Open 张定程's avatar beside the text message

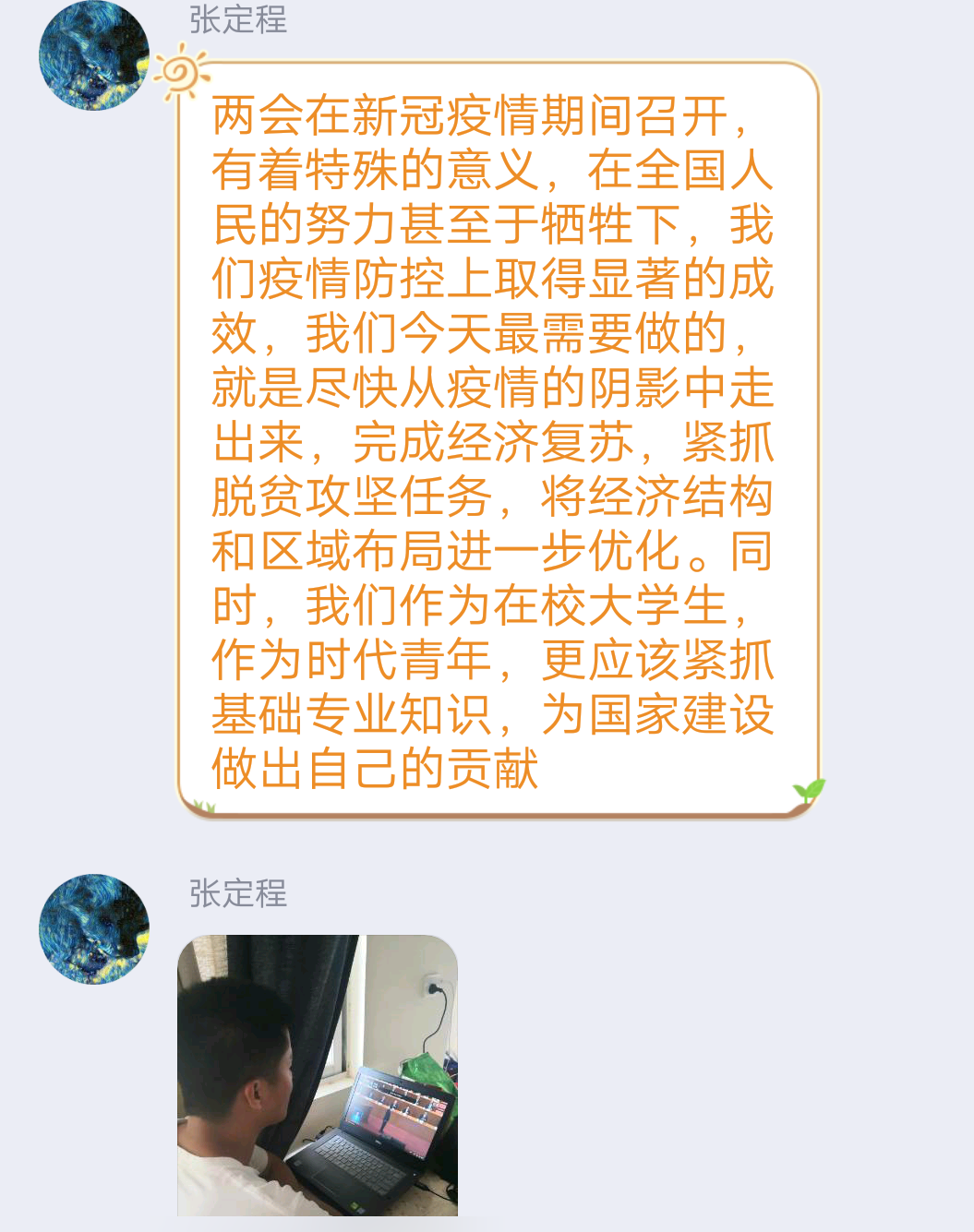tap(94, 55)
